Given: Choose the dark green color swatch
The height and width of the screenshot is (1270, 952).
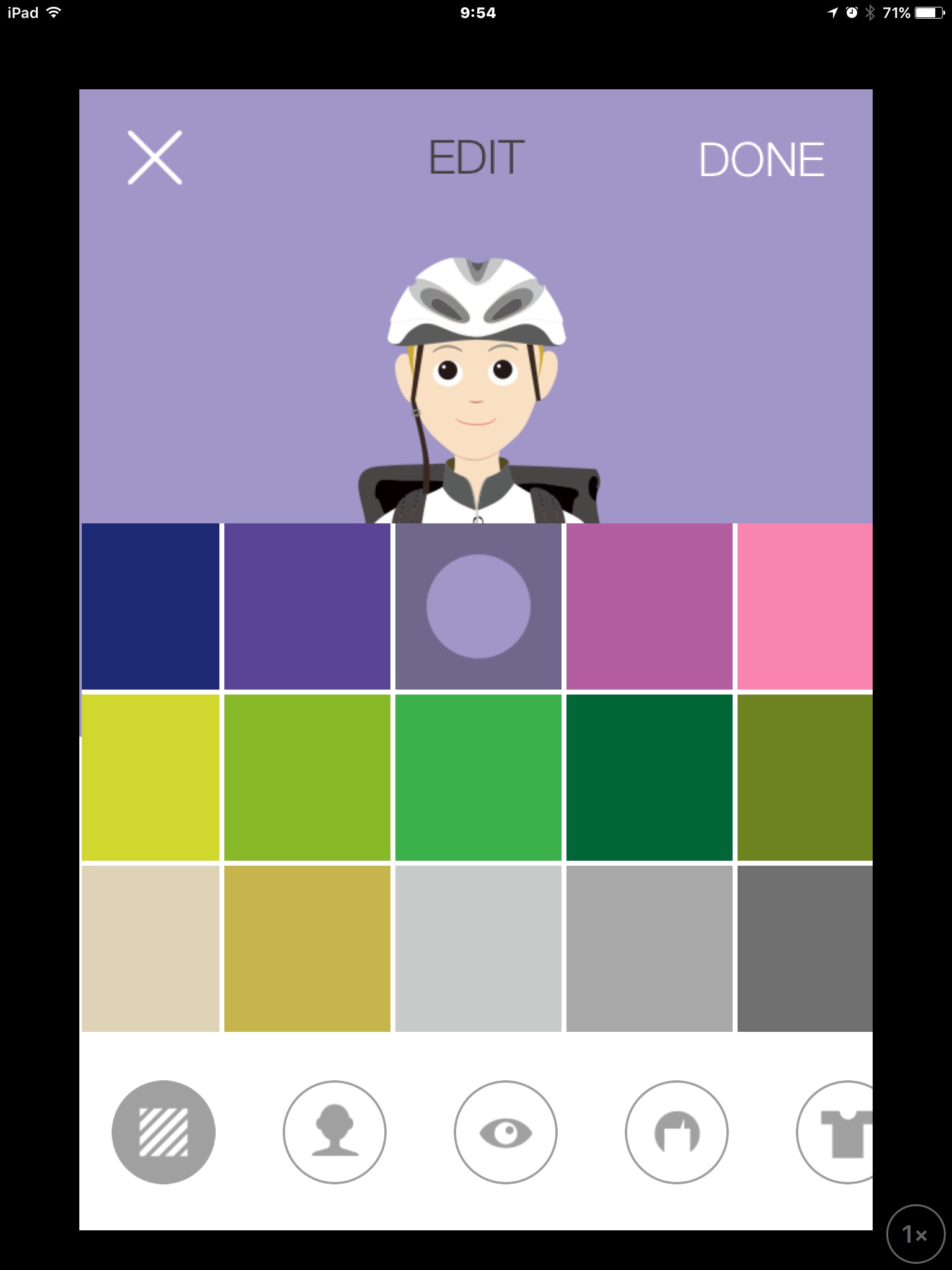Looking at the screenshot, I should pos(649,777).
